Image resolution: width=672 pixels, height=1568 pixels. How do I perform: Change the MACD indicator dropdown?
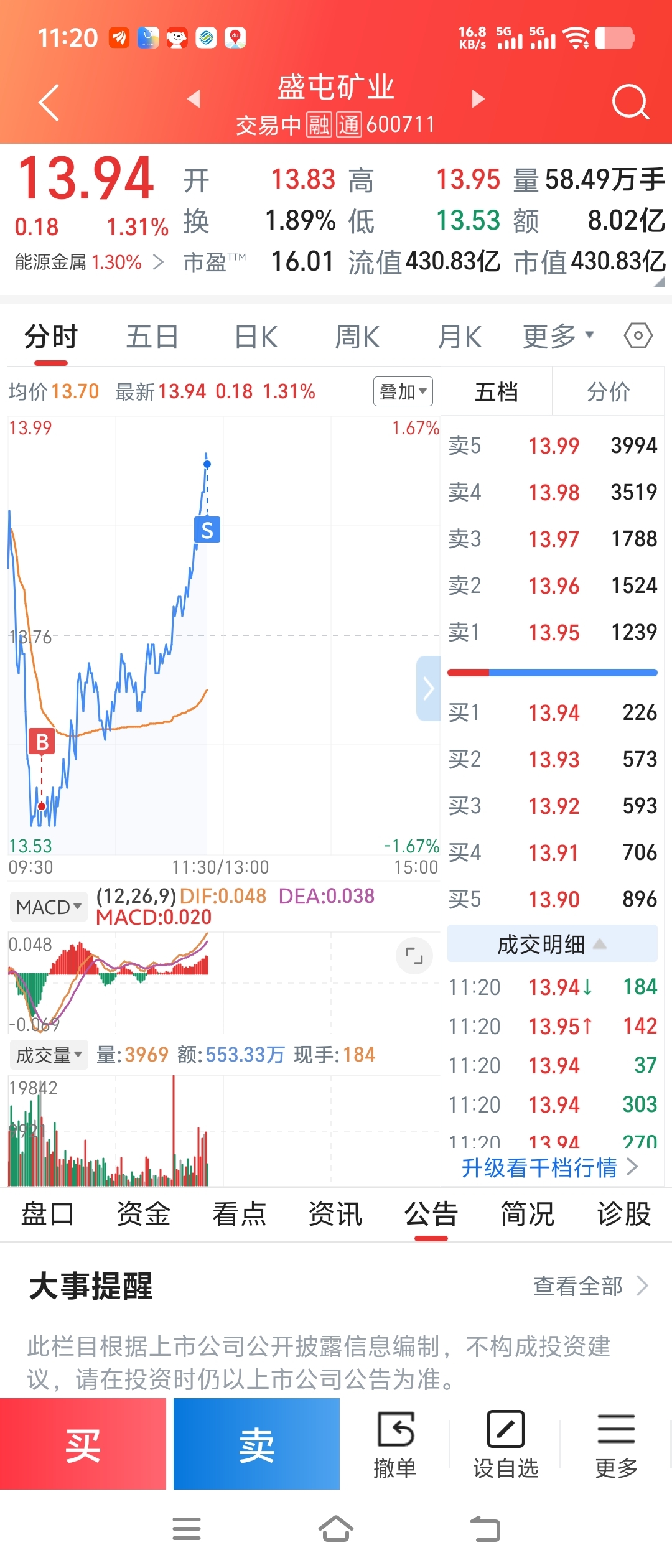pyautogui.click(x=49, y=907)
